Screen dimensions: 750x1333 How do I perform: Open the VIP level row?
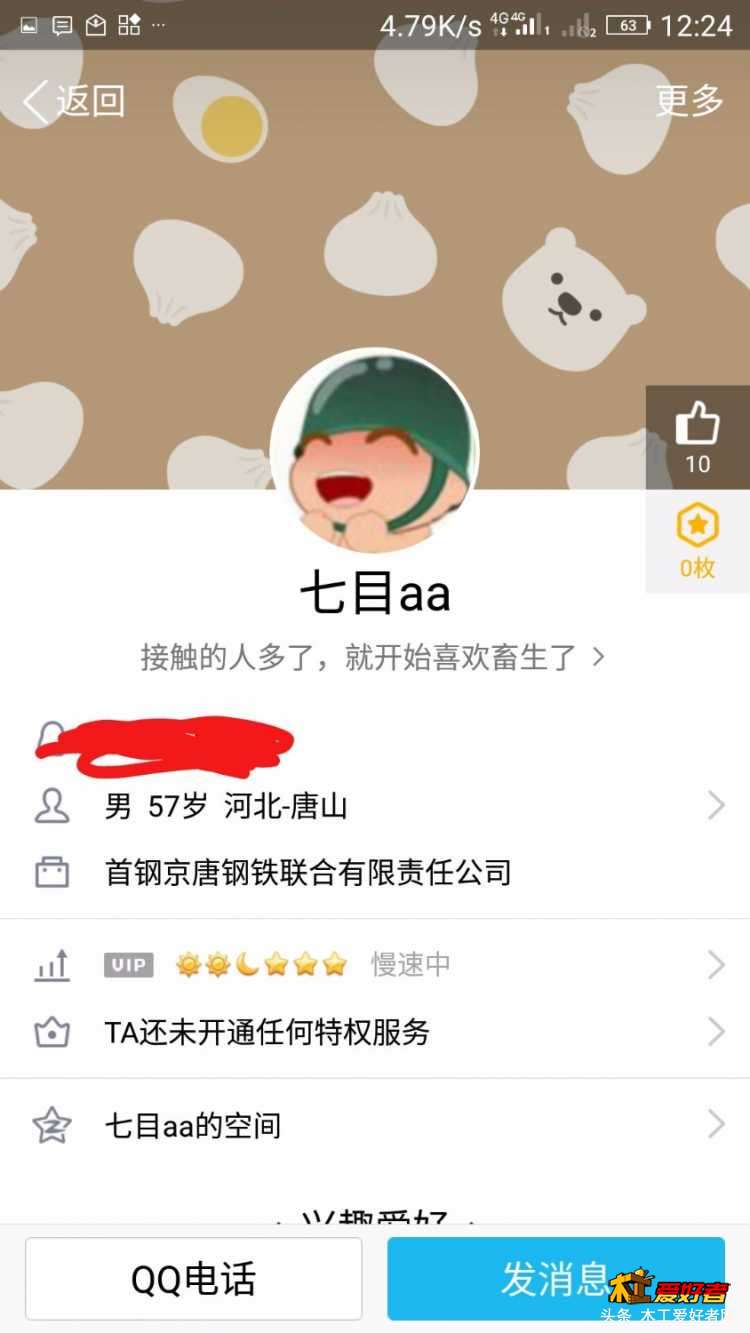pos(375,965)
